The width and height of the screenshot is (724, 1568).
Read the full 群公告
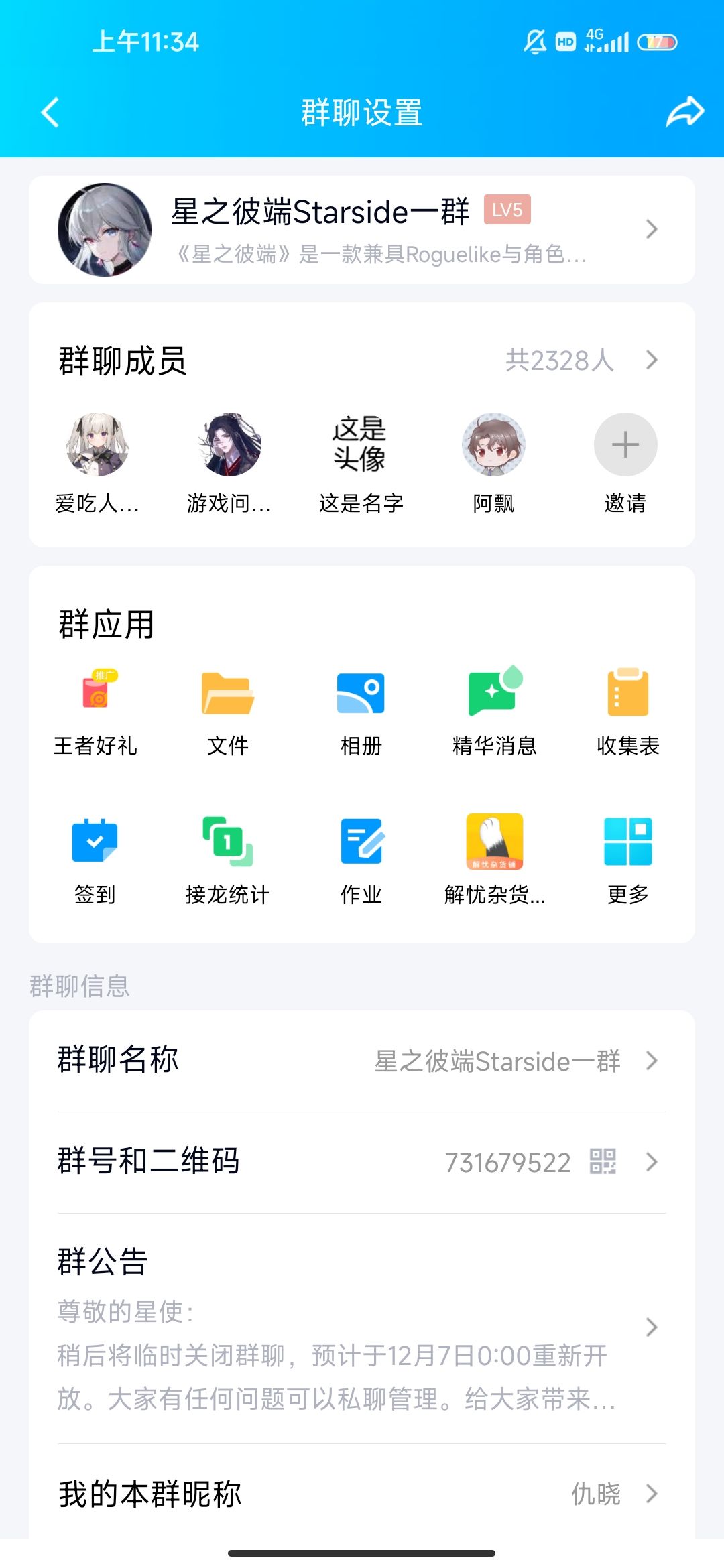(x=362, y=1328)
